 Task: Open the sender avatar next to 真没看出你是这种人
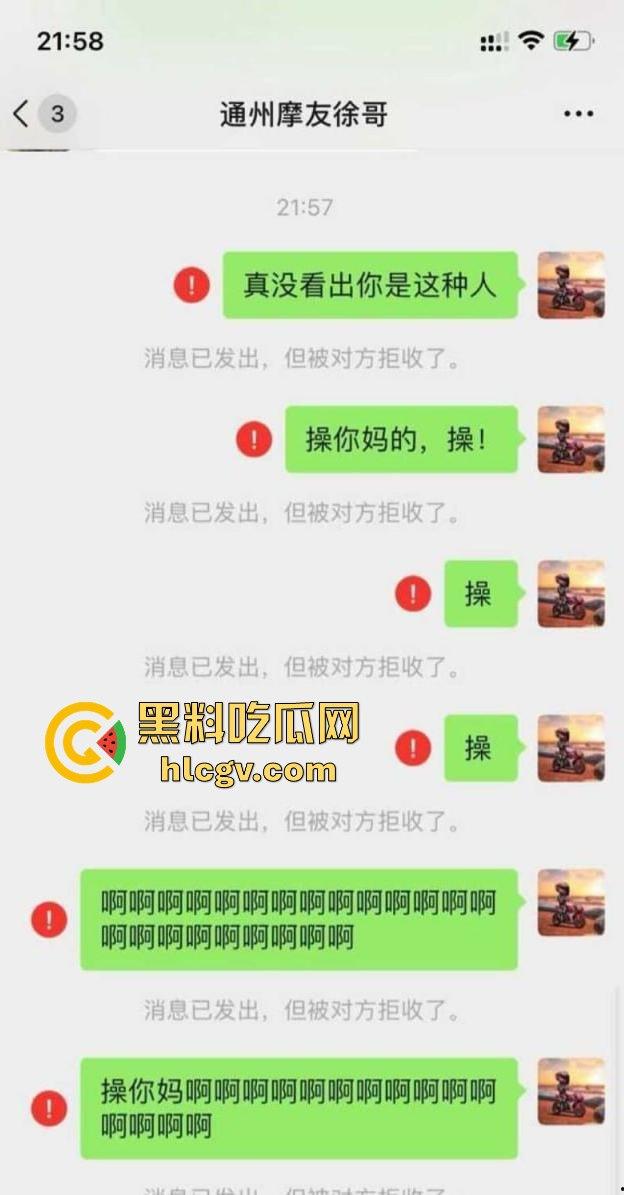(571, 285)
